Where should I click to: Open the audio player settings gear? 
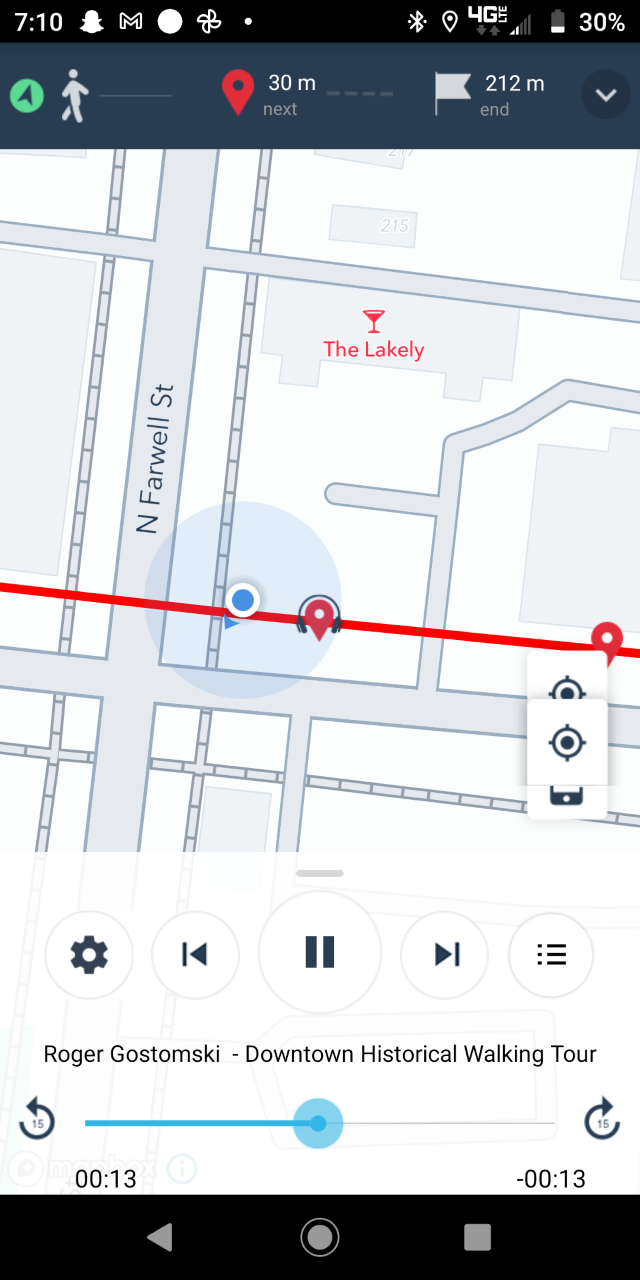coord(89,955)
